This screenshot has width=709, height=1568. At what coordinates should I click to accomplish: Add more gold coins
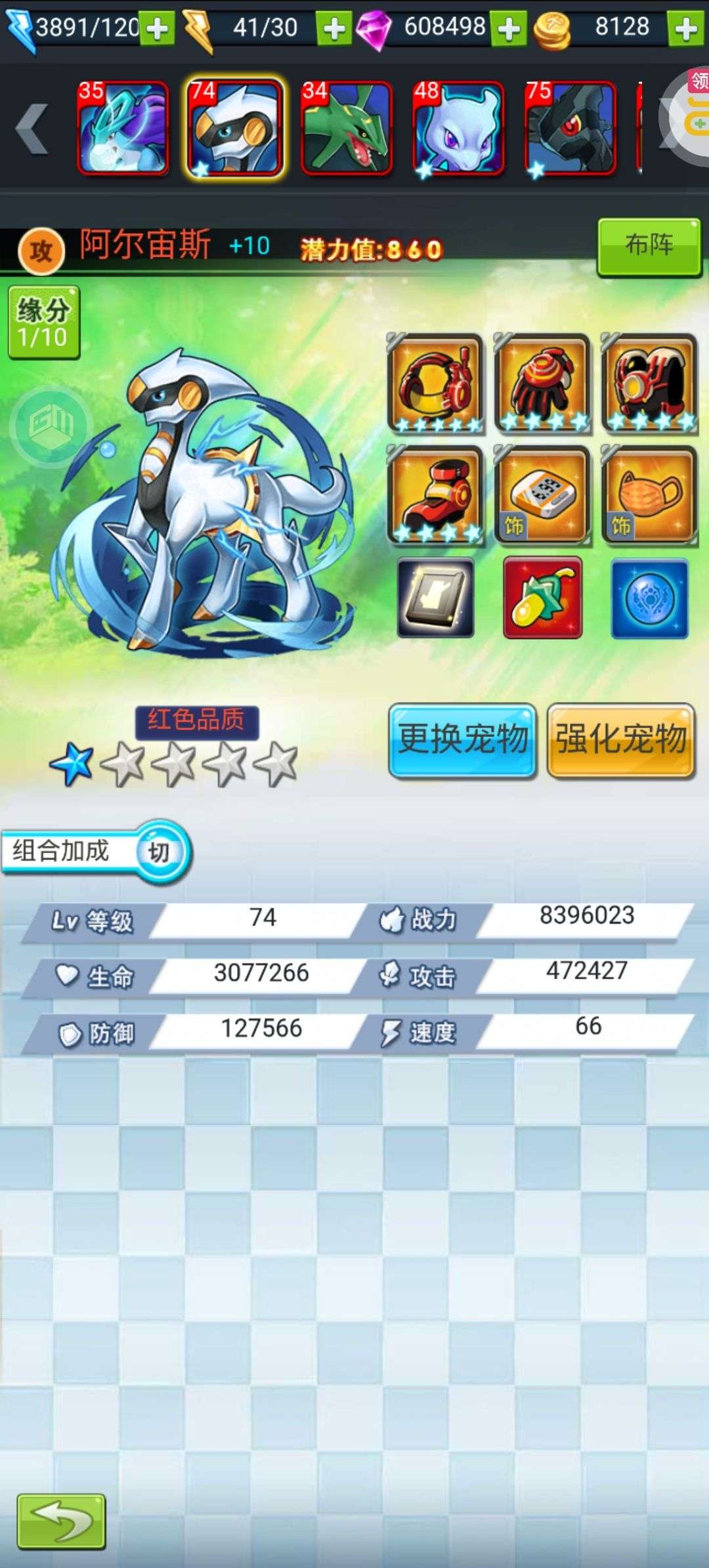tap(686, 28)
